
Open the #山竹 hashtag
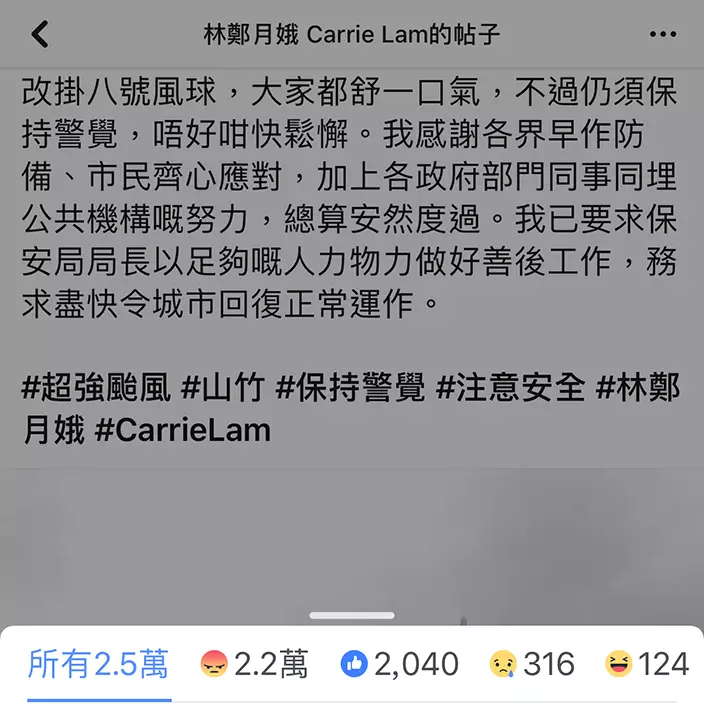click(x=223, y=387)
